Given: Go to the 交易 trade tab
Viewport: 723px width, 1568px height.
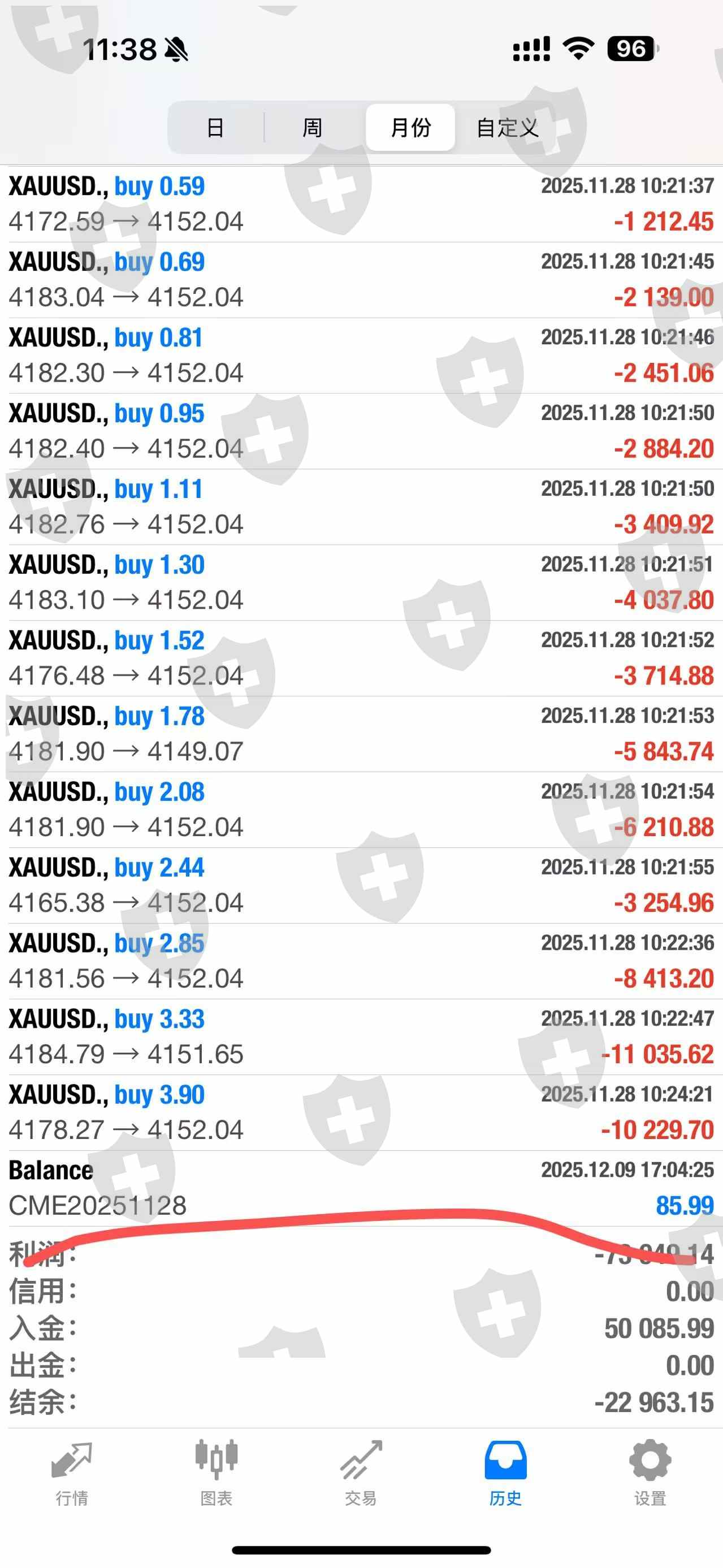Looking at the screenshot, I should pyautogui.click(x=361, y=1472).
